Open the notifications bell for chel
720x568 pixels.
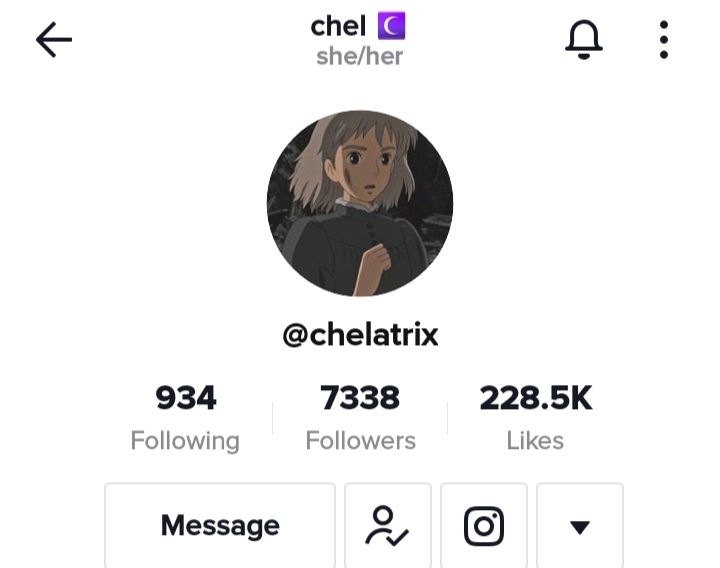(x=584, y=40)
